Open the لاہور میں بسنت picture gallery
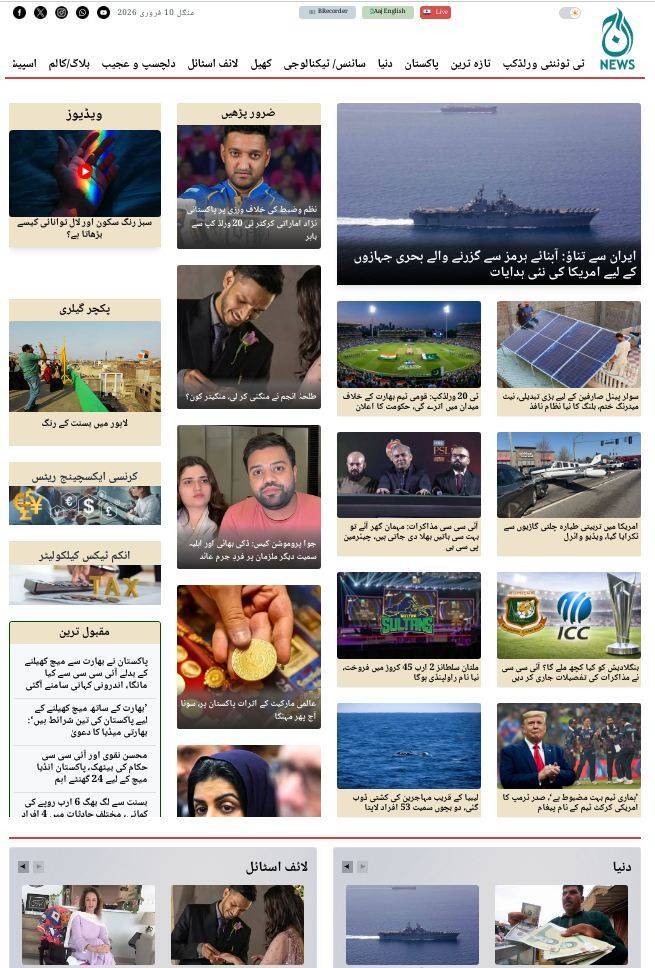Image resolution: width=655 pixels, height=968 pixels. 85,423
